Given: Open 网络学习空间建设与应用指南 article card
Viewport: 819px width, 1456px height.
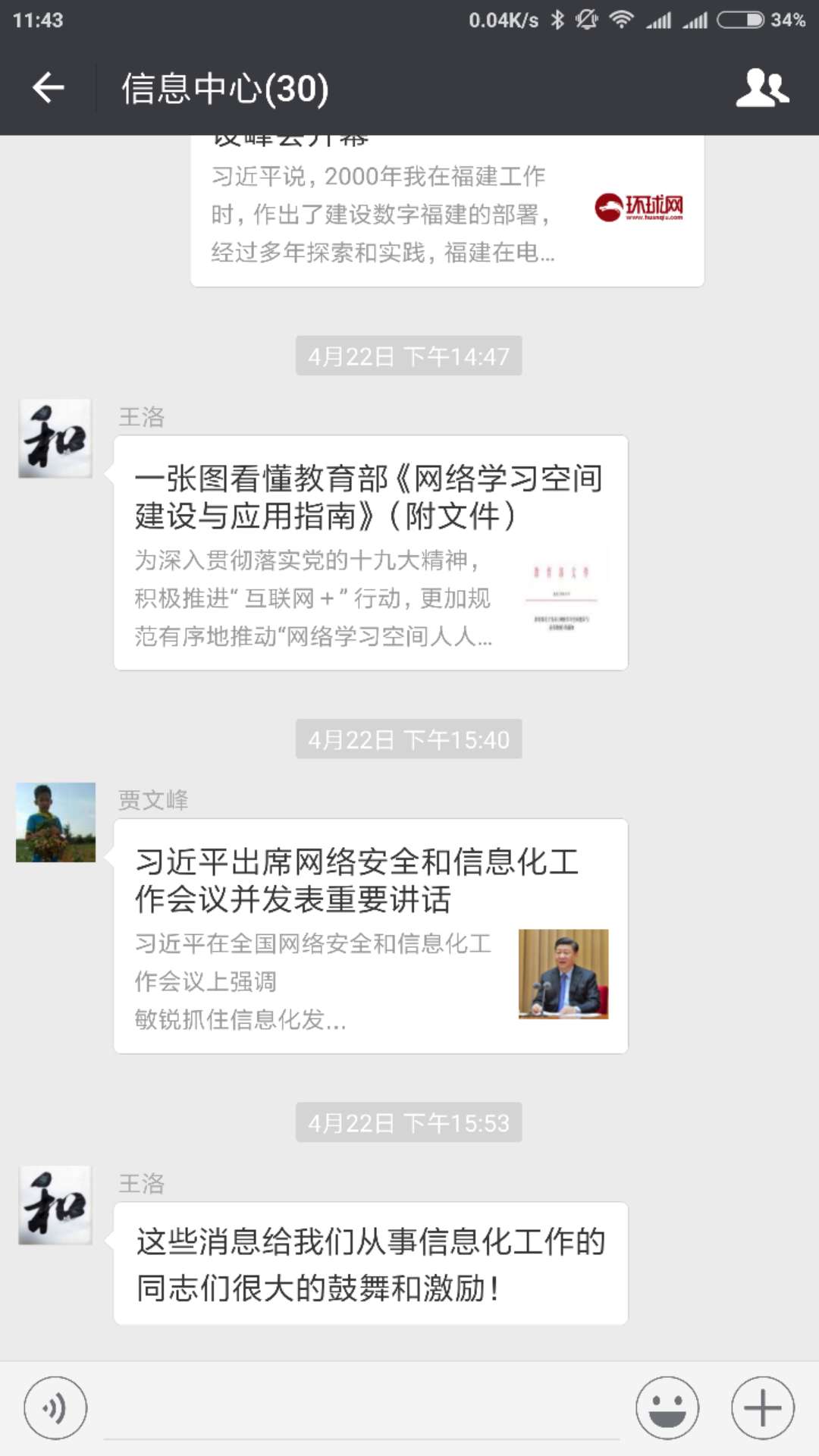Looking at the screenshot, I should tap(370, 553).
